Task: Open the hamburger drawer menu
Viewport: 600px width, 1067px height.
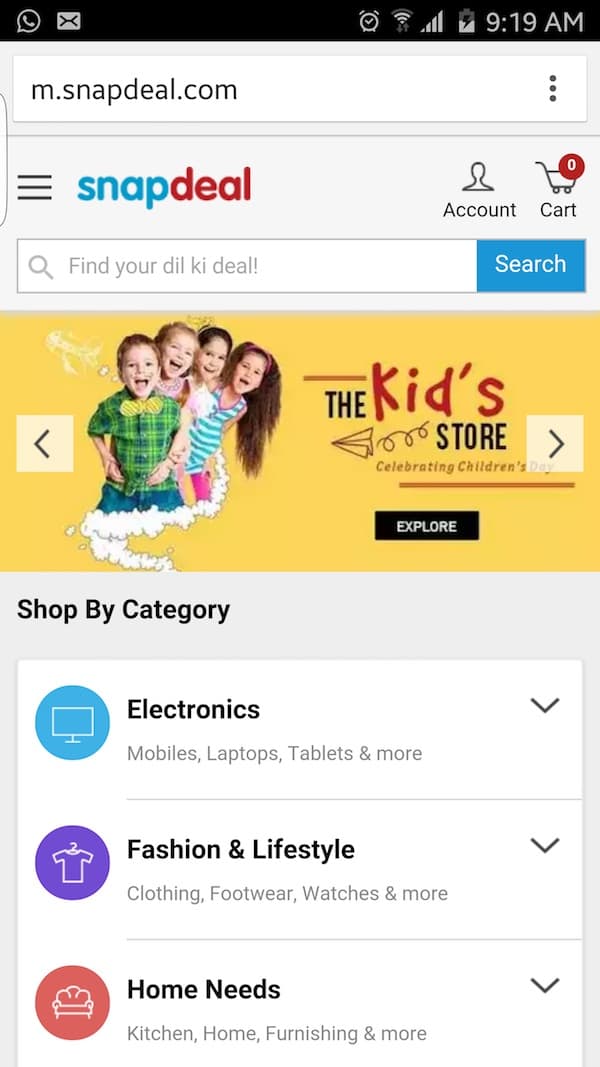Action: 35,187
